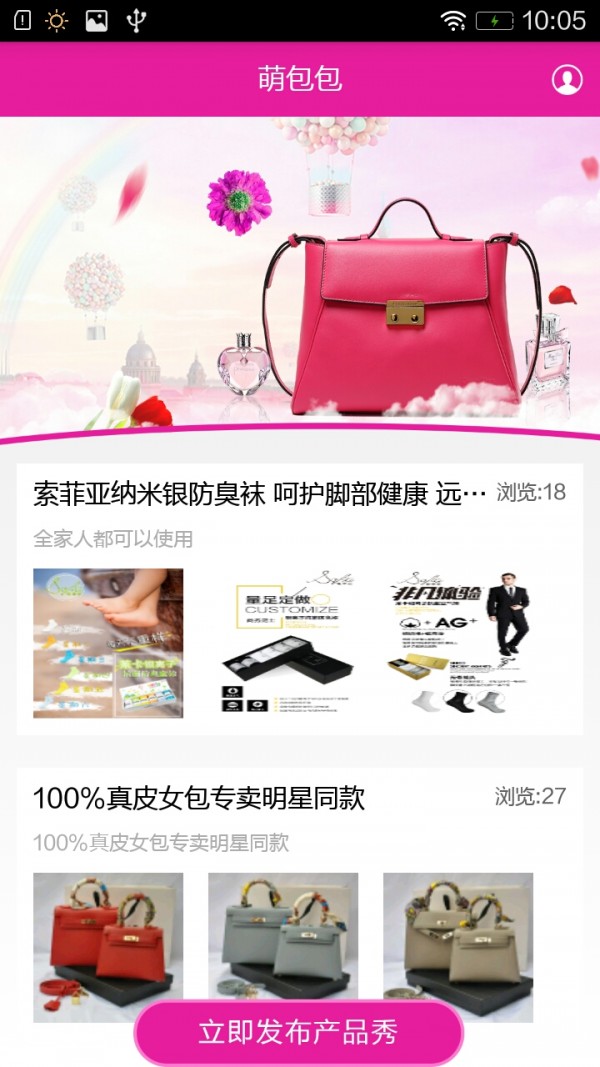View the baby foot sock image
The width and height of the screenshot is (600, 1067).
(x=108, y=643)
